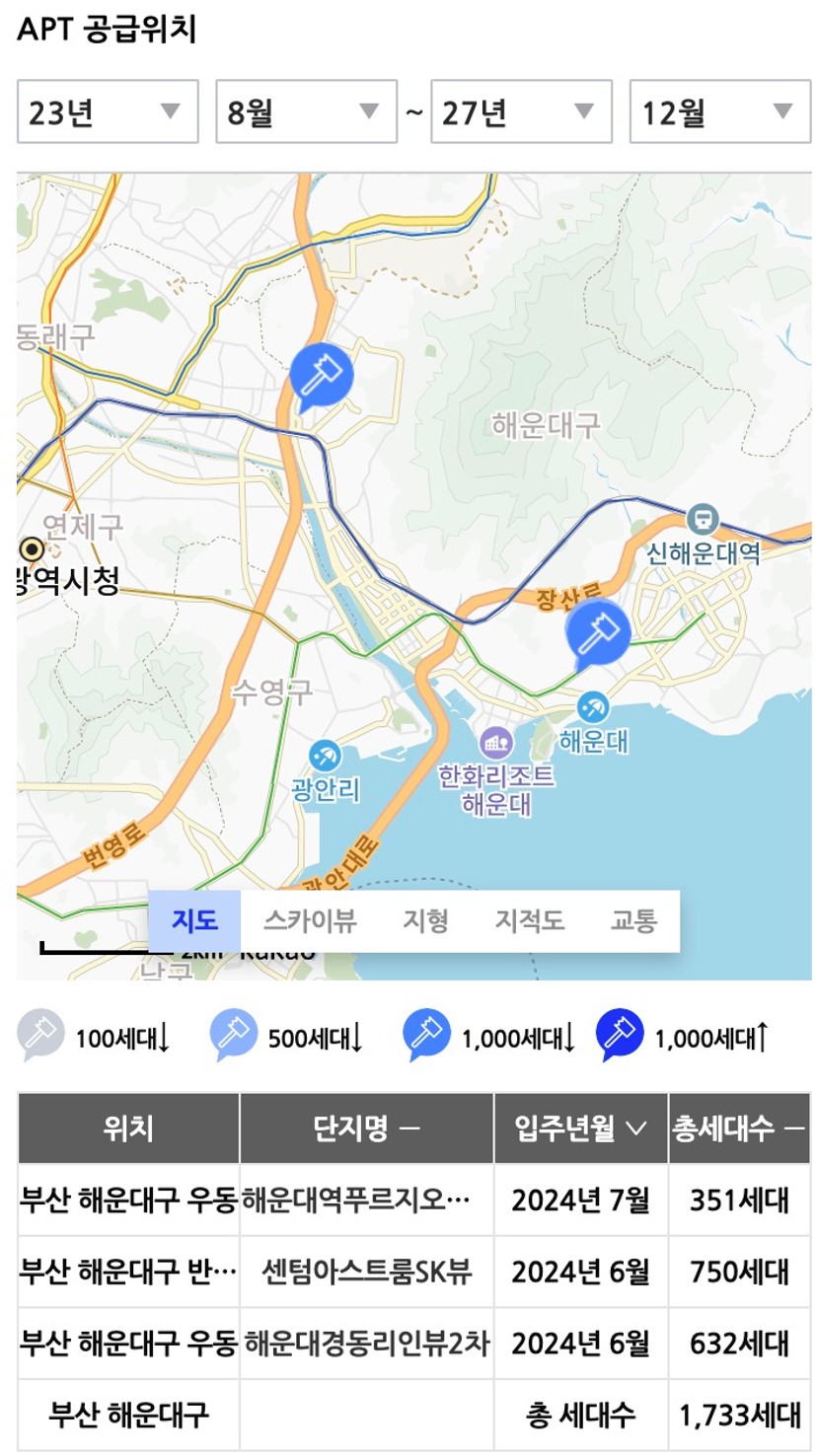This screenshot has height=1456, width=816.
Task: Open the start month dropdown showing 8월
Action: (x=306, y=111)
